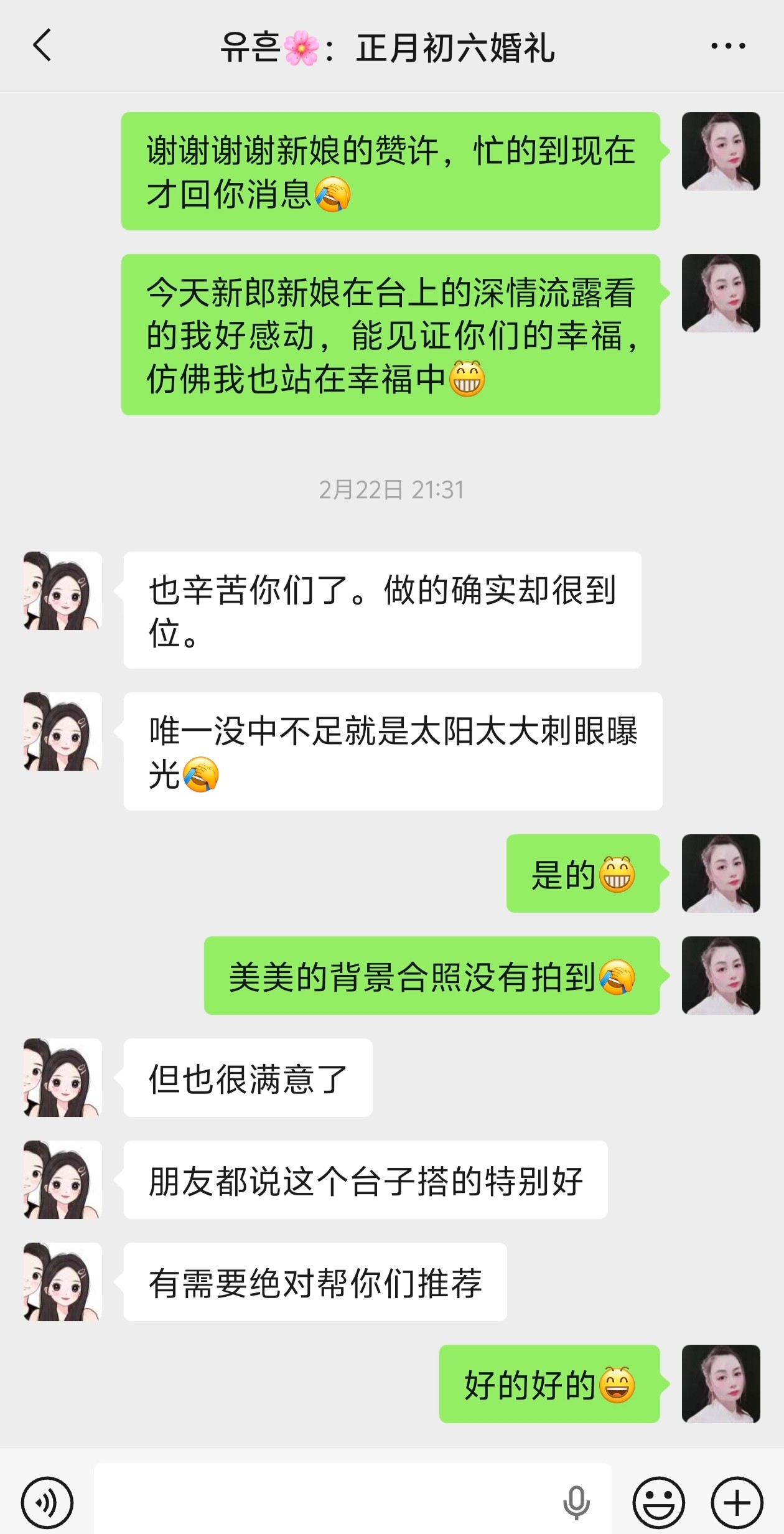784x1534 pixels.
Task: Open the emoji sticker panel
Action: click(659, 1503)
